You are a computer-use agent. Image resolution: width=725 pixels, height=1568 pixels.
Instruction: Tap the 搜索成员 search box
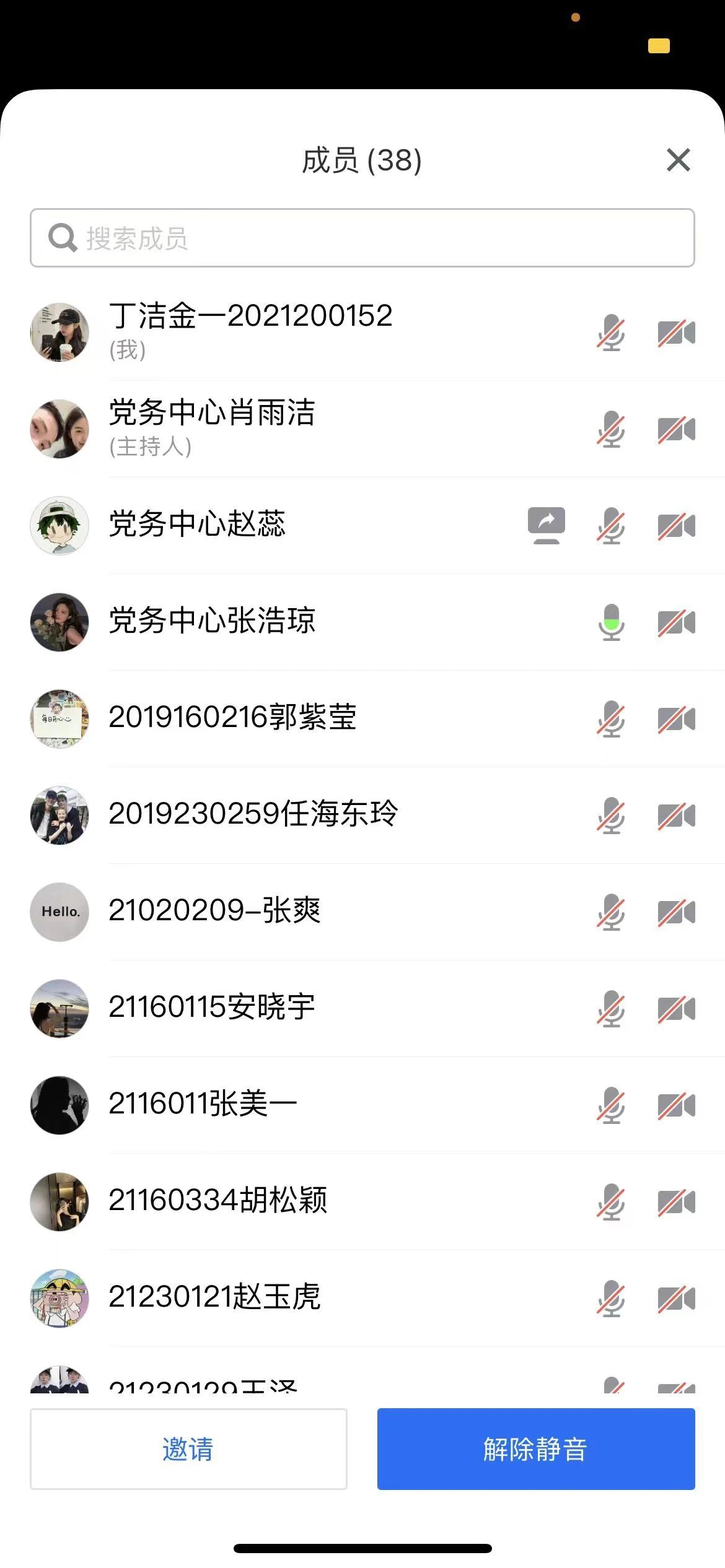(362, 238)
